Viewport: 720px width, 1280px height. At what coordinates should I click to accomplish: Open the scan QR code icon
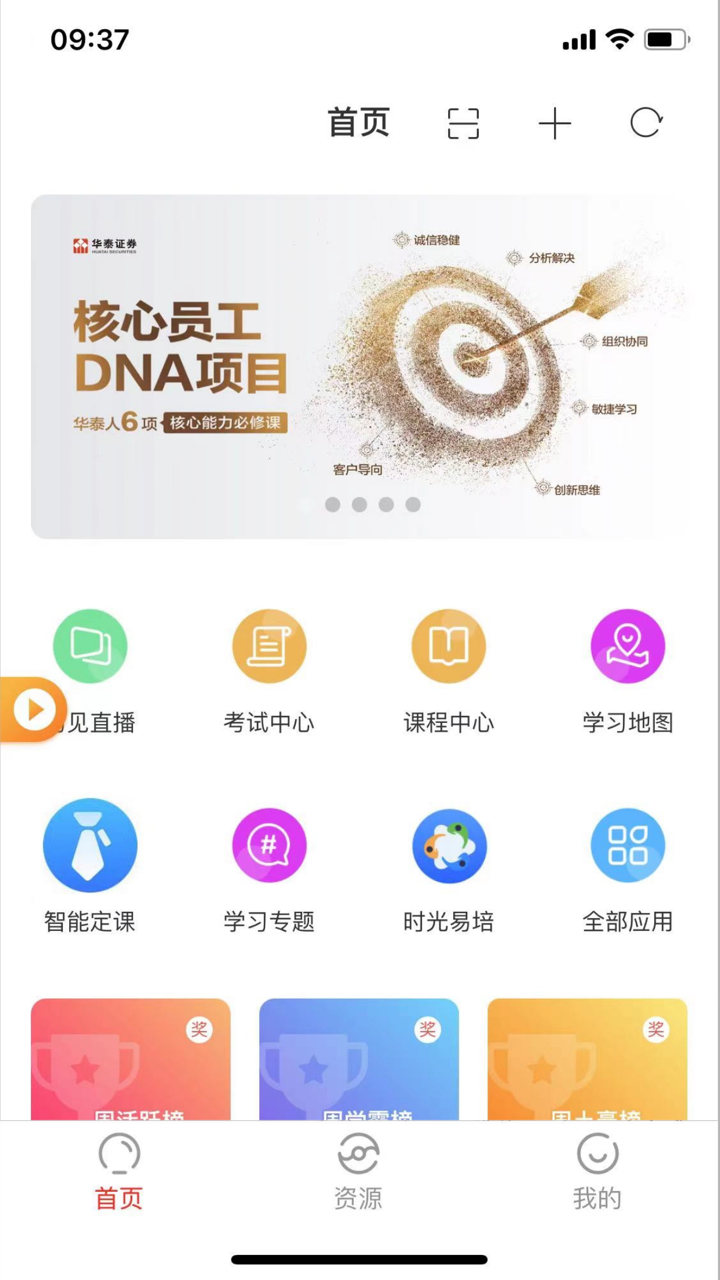coord(463,124)
